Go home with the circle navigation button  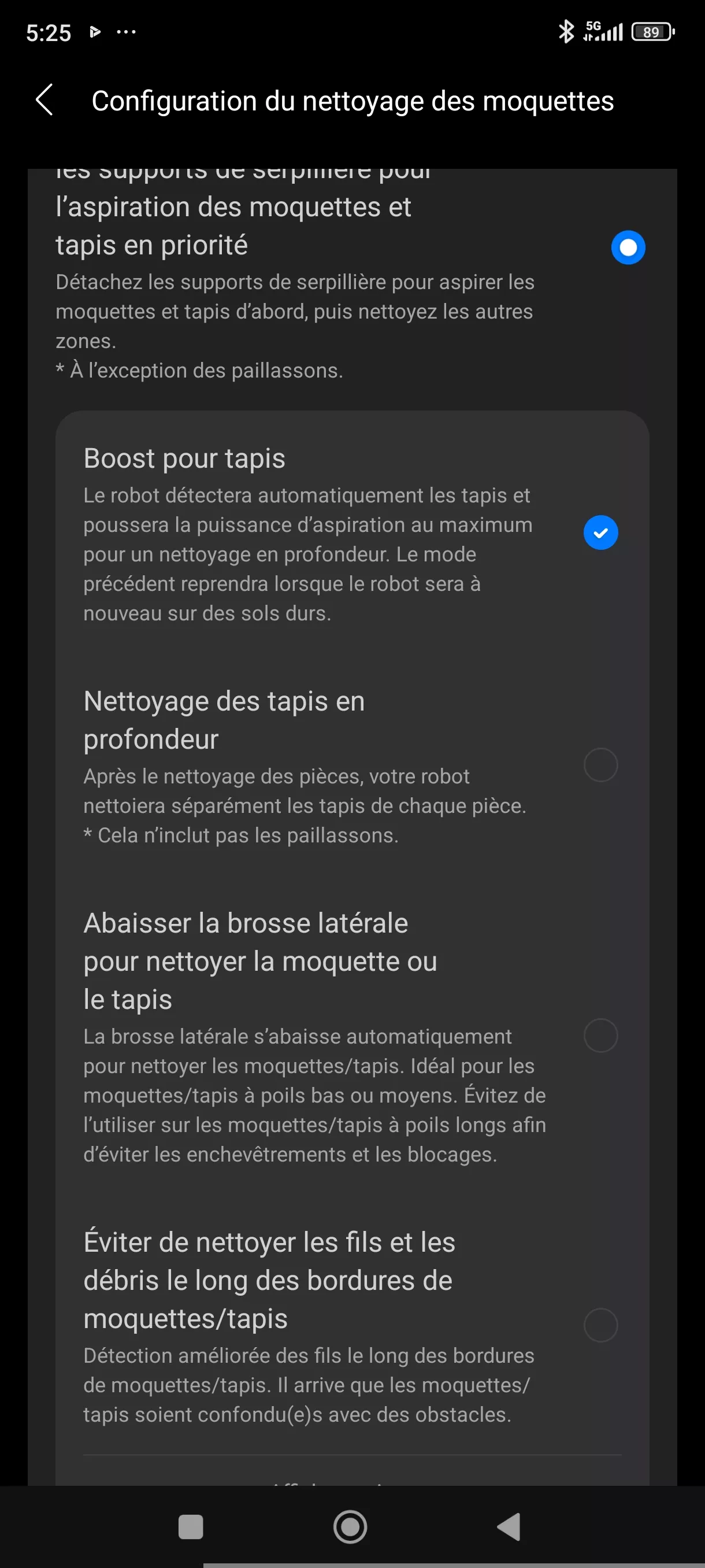click(x=350, y=1526)
